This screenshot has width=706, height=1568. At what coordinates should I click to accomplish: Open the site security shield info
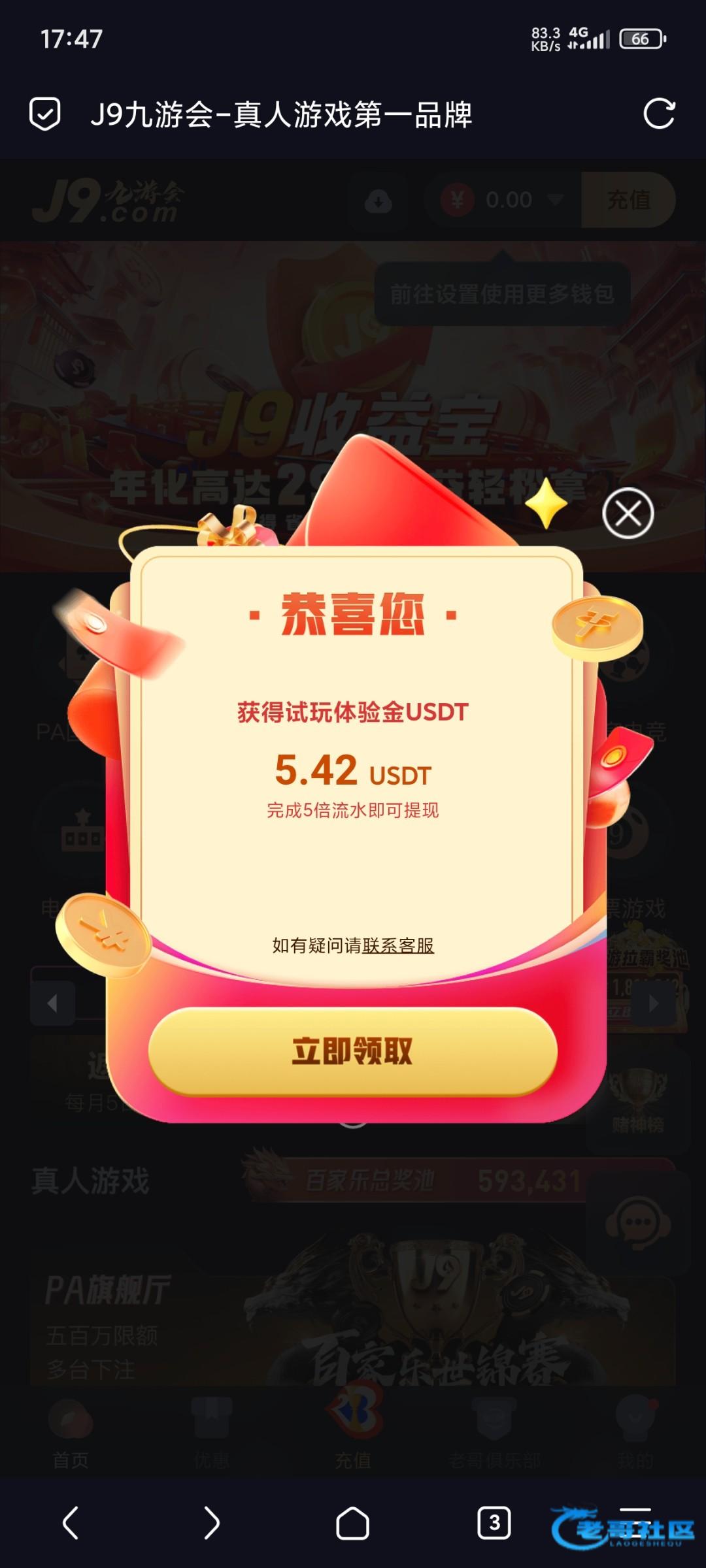click(x=45, y=114)
